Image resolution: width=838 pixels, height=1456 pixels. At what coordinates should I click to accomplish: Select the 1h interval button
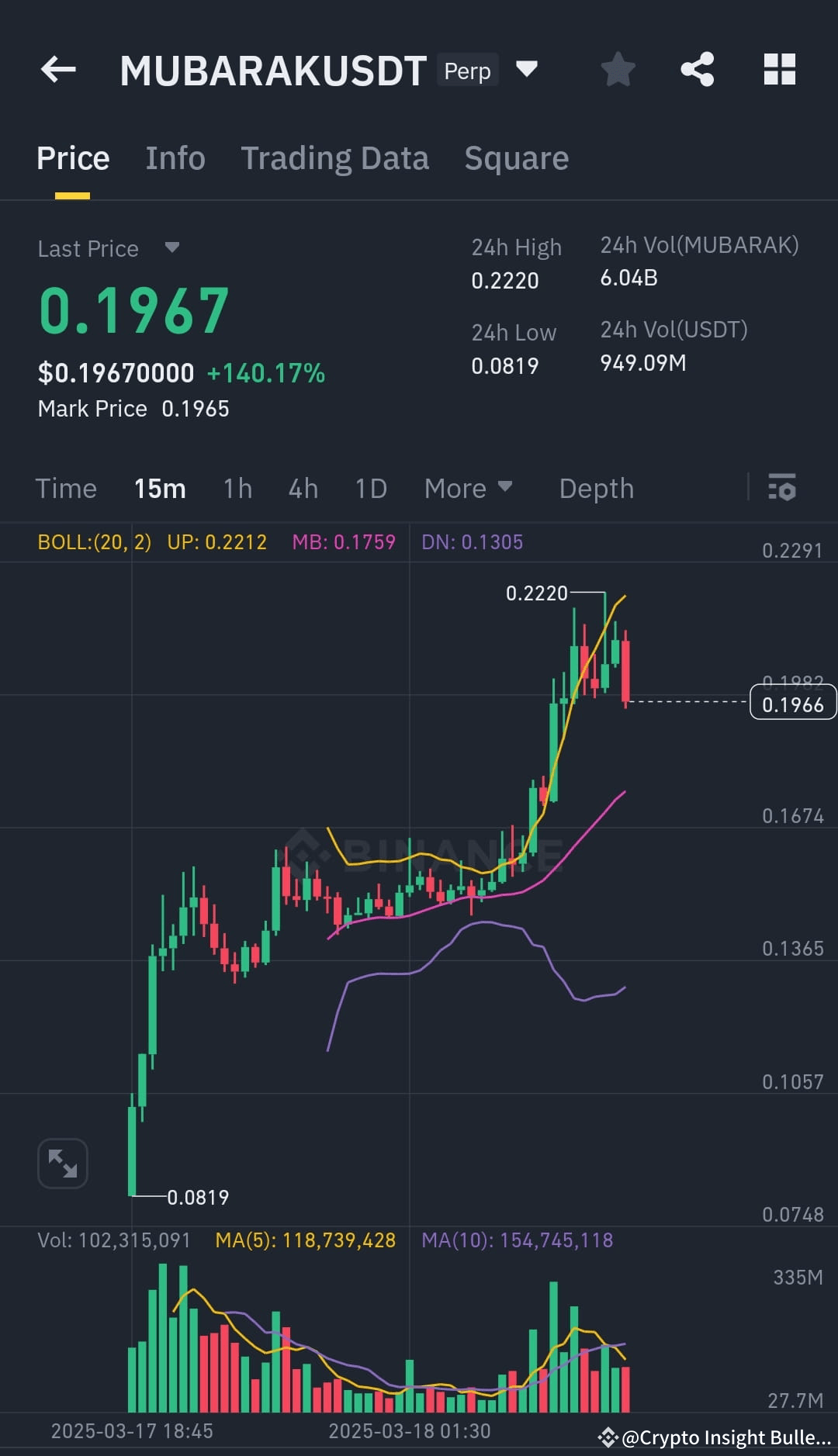click(237, 488)
